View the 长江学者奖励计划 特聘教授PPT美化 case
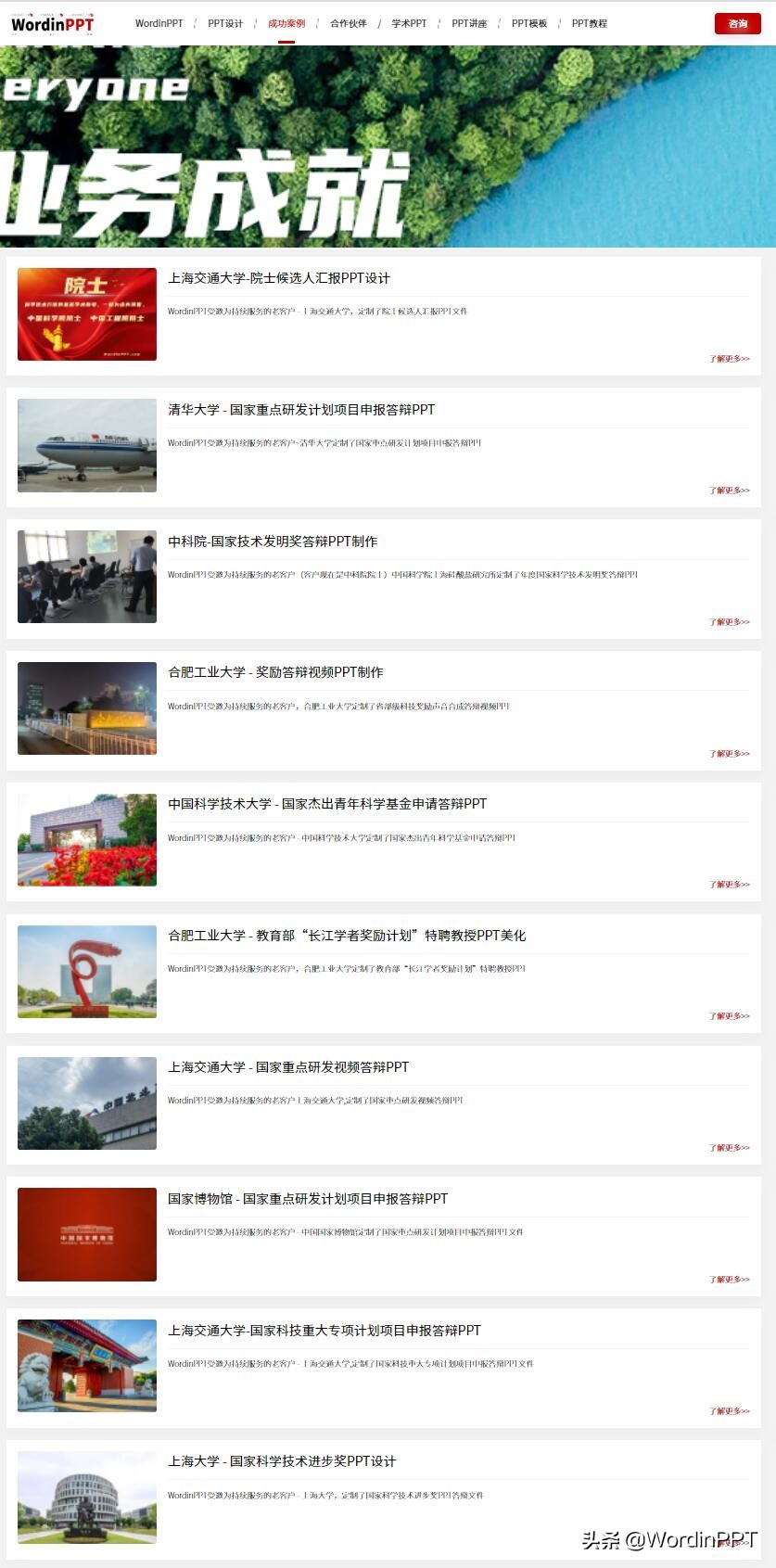 347,936
